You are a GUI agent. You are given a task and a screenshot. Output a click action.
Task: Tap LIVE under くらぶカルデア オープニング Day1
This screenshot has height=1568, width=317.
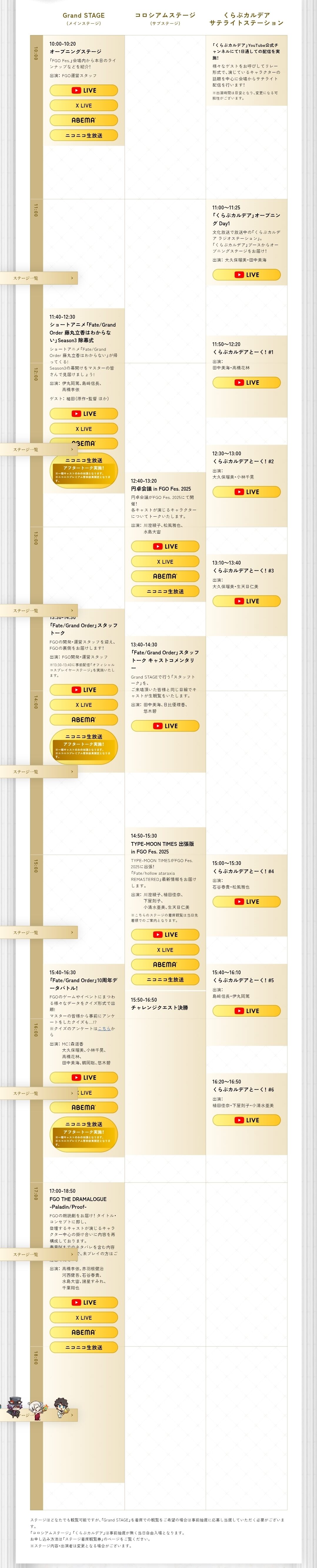pyautogui.click(x=246, y=274)
